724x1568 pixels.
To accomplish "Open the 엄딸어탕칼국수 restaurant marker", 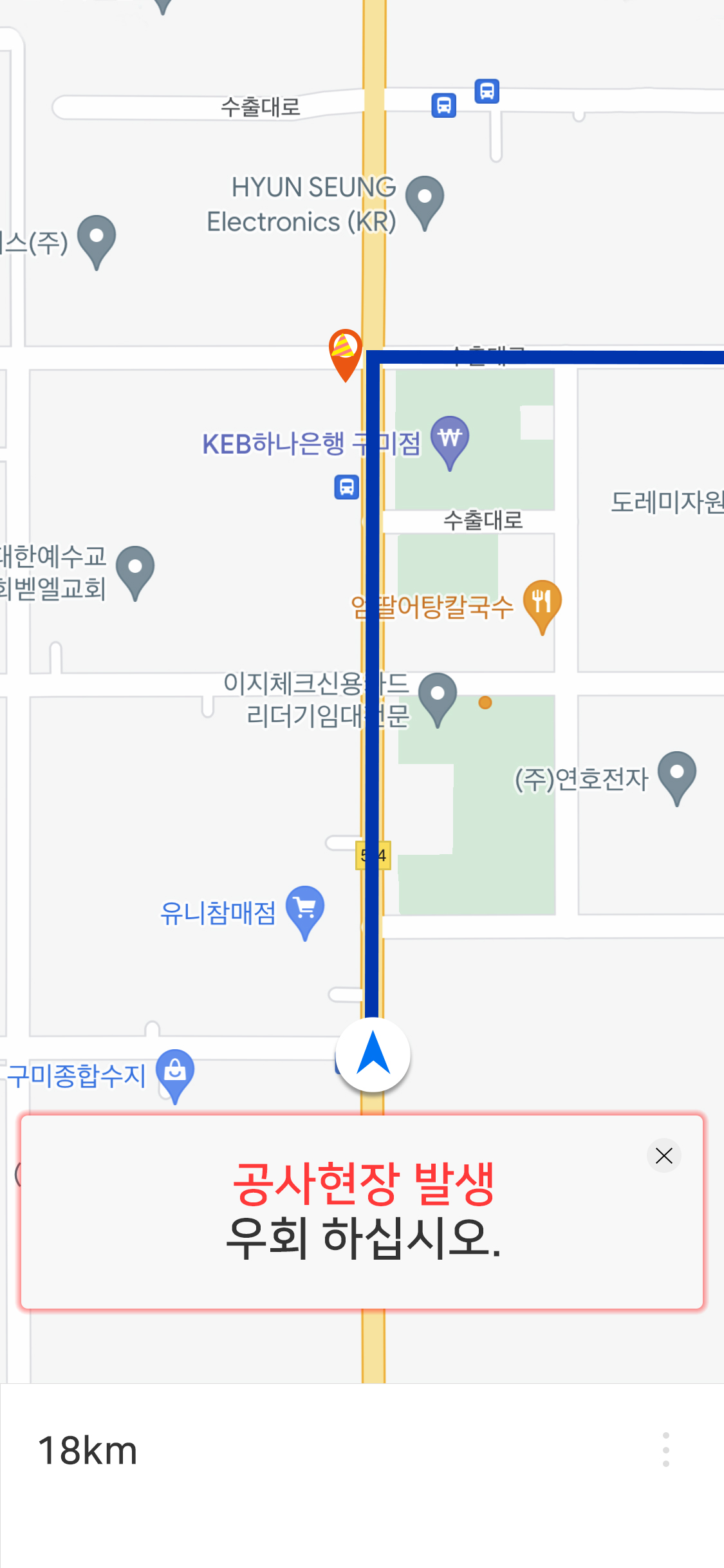I will click(543, 607).
